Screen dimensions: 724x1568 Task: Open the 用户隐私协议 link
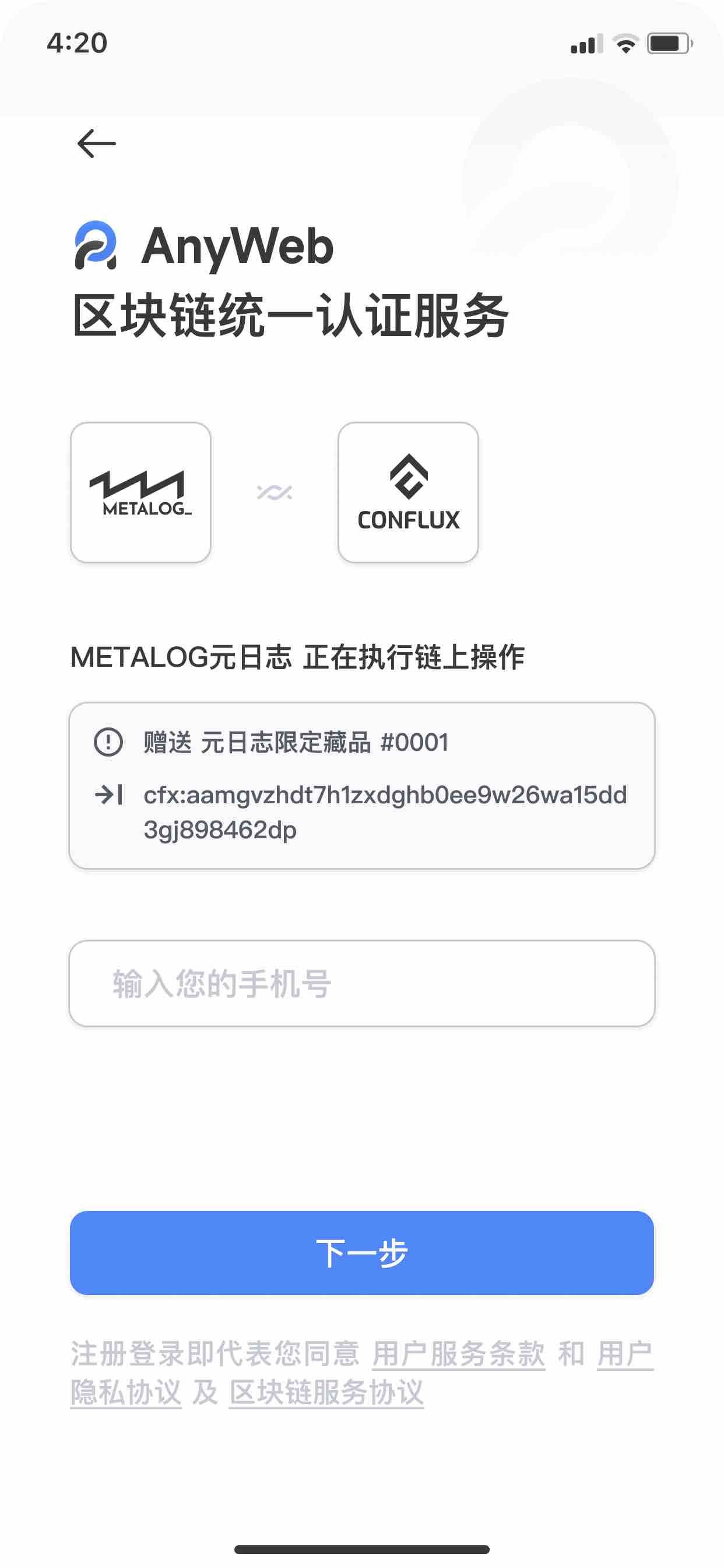point(126,1392)
